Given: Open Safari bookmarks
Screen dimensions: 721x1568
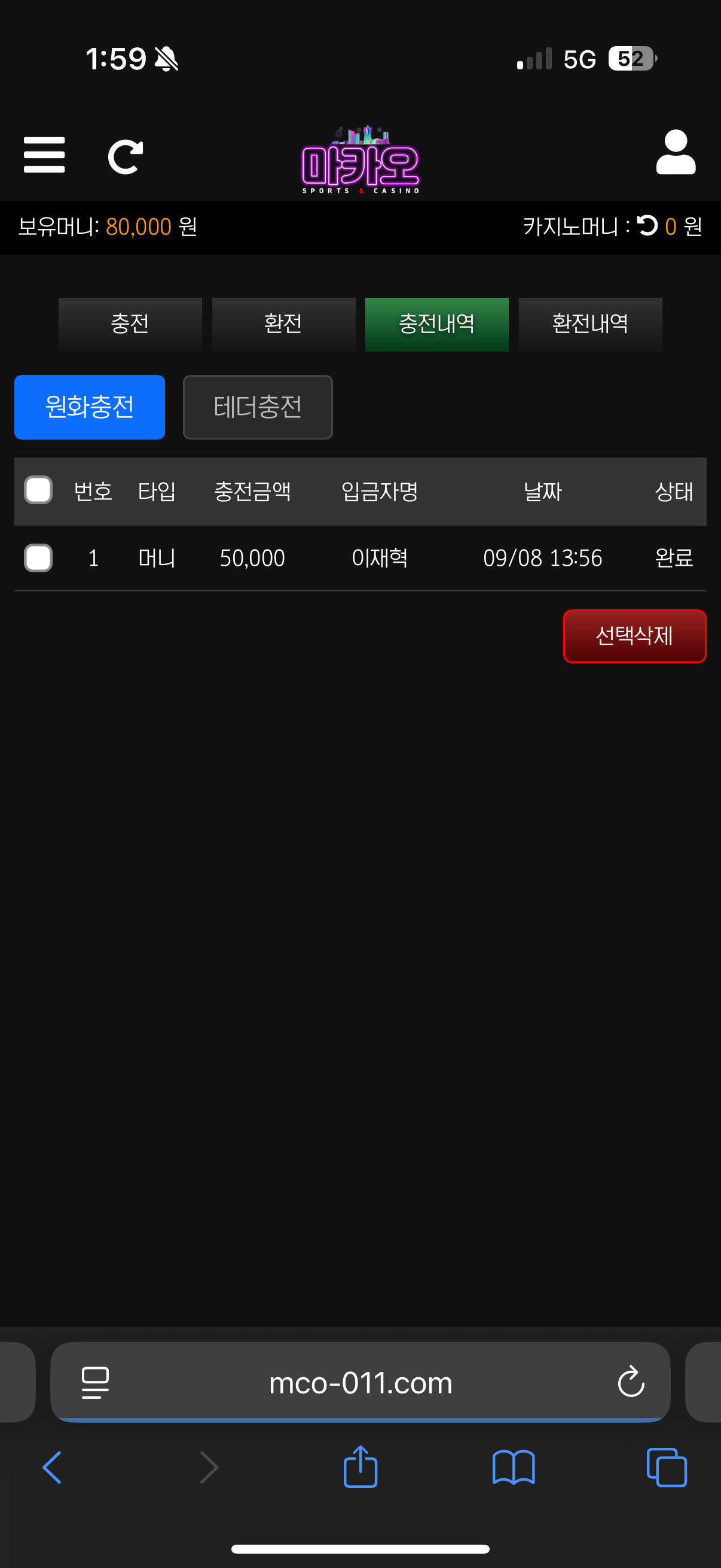Looking at the screenshot, I should click(x=513, y=1467).
